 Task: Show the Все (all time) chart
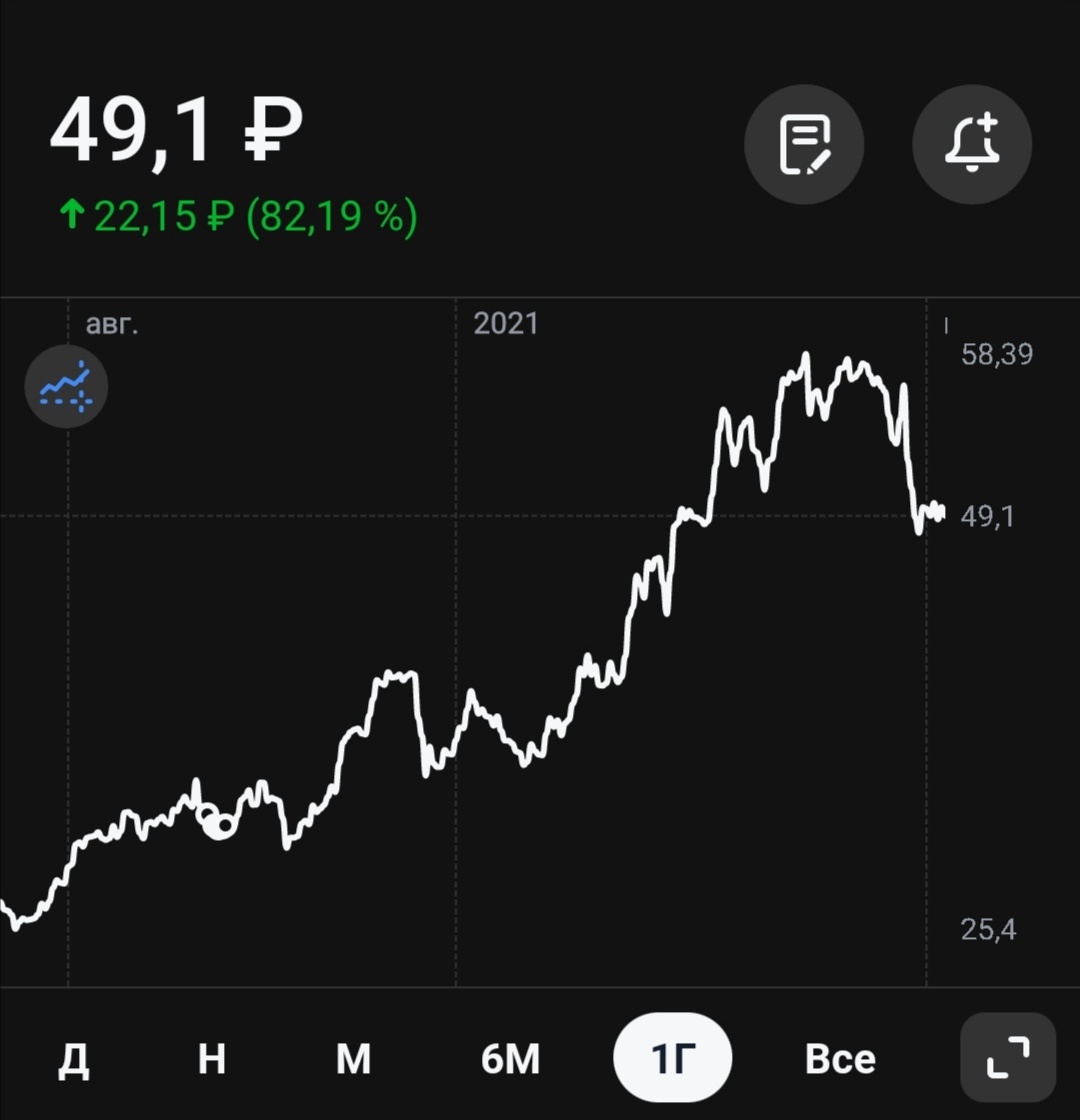[840, 1058]
